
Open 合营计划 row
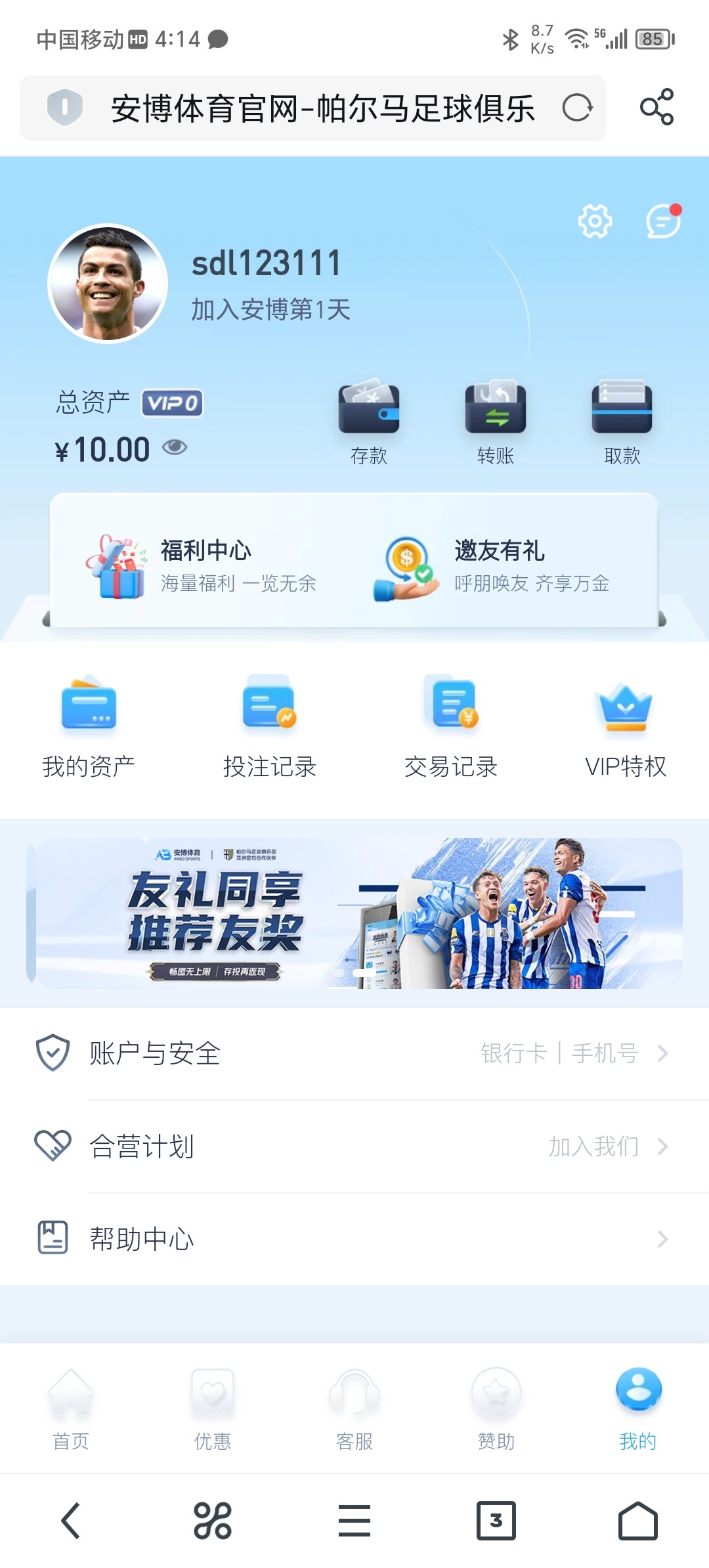point(354,1146)
